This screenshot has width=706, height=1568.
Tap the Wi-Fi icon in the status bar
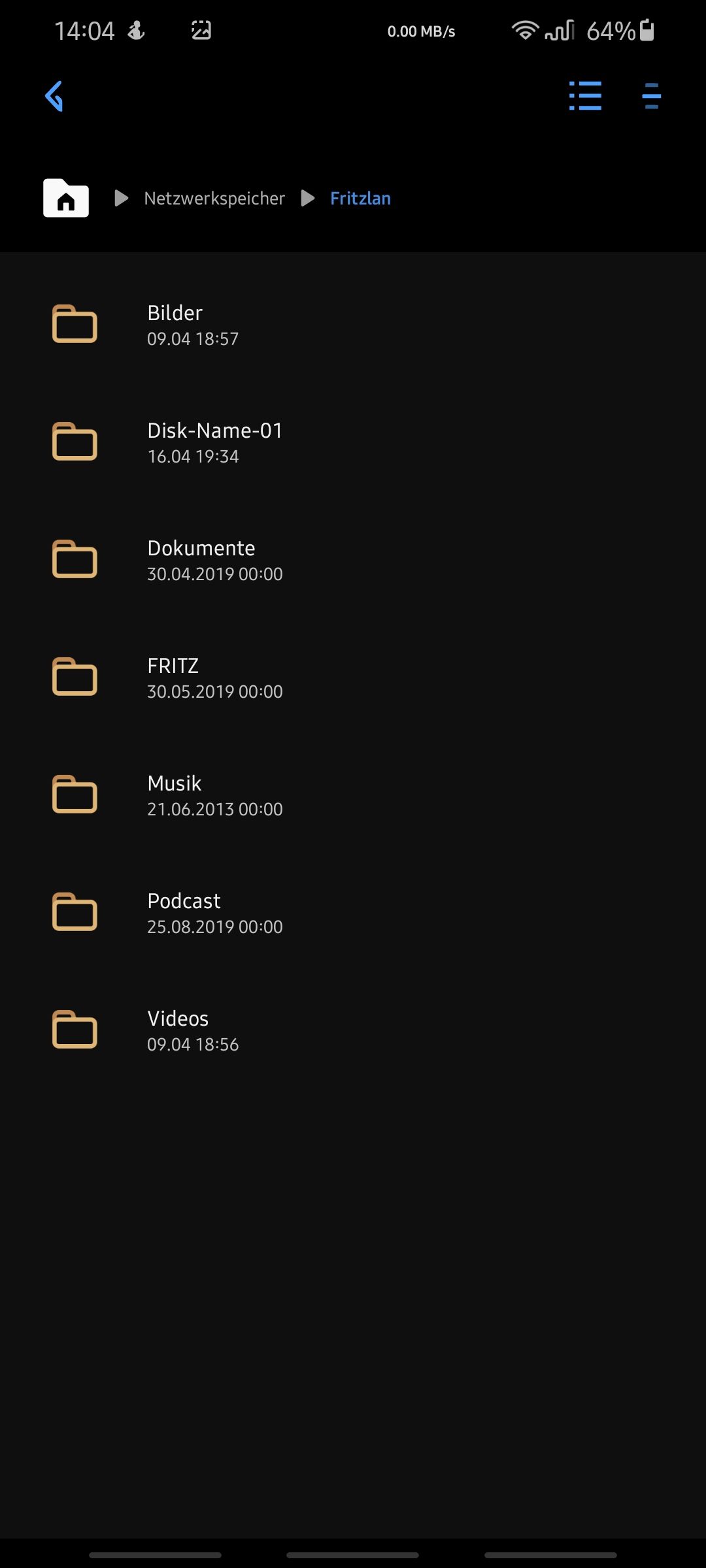pyautogui.click(x=524, y=29)
